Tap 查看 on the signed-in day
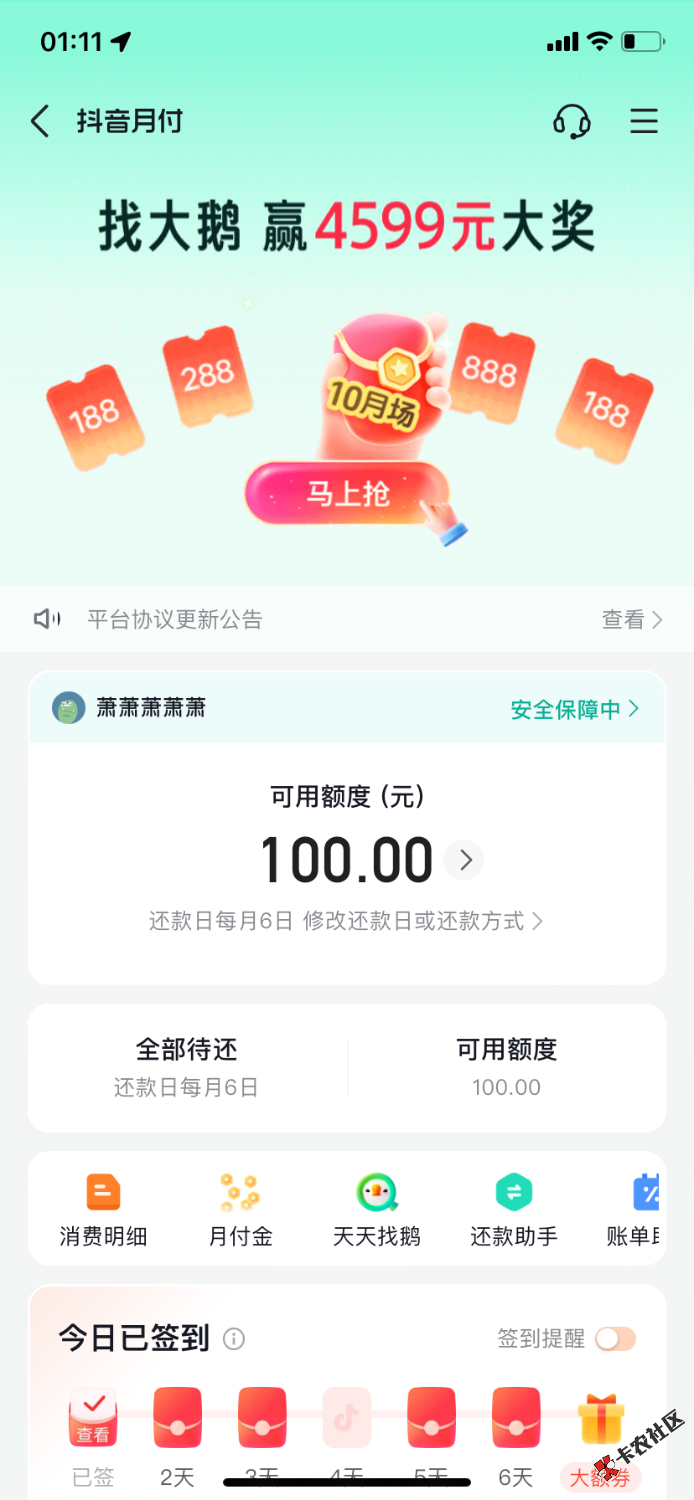The width and height of the screenshot is (694, 1500). pos(93,1420)
